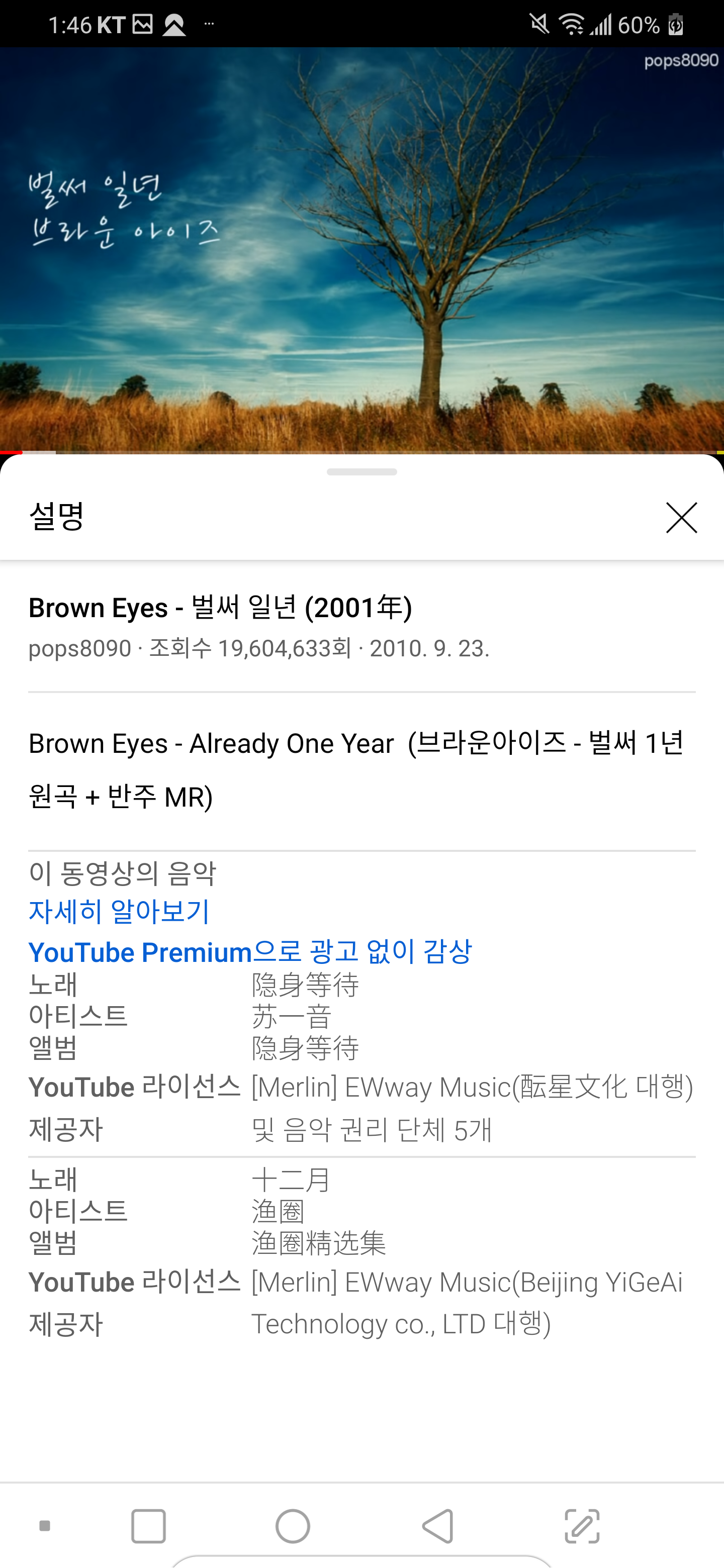Go to the home screen
This screenshot has width=724, height=1568.
[293, 1525]
